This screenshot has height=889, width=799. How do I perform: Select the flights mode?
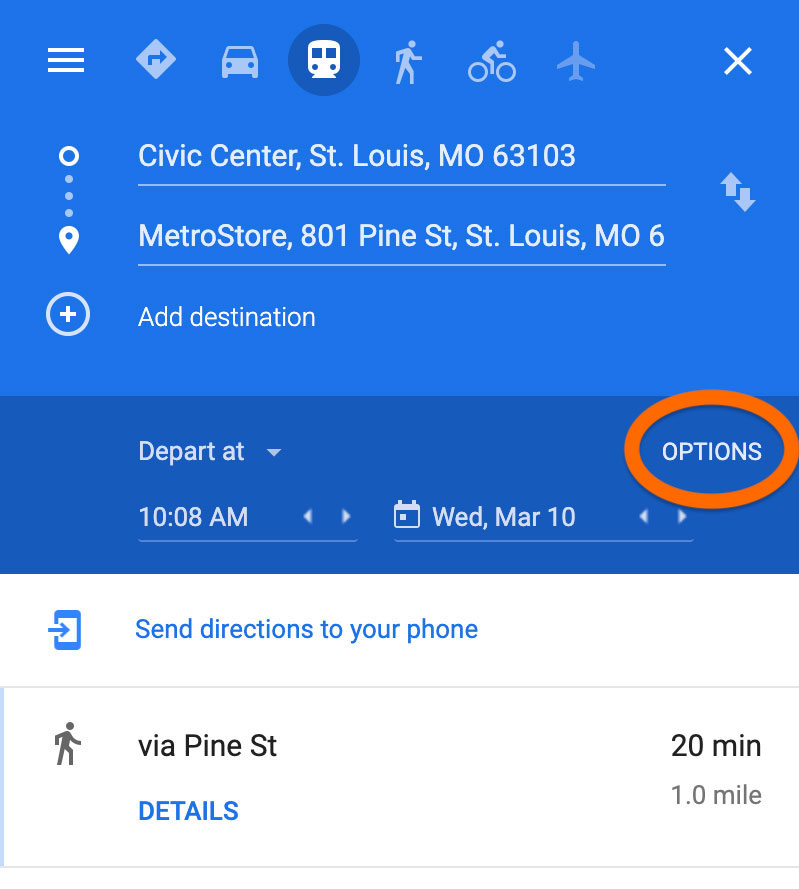[x=576, y=60]
